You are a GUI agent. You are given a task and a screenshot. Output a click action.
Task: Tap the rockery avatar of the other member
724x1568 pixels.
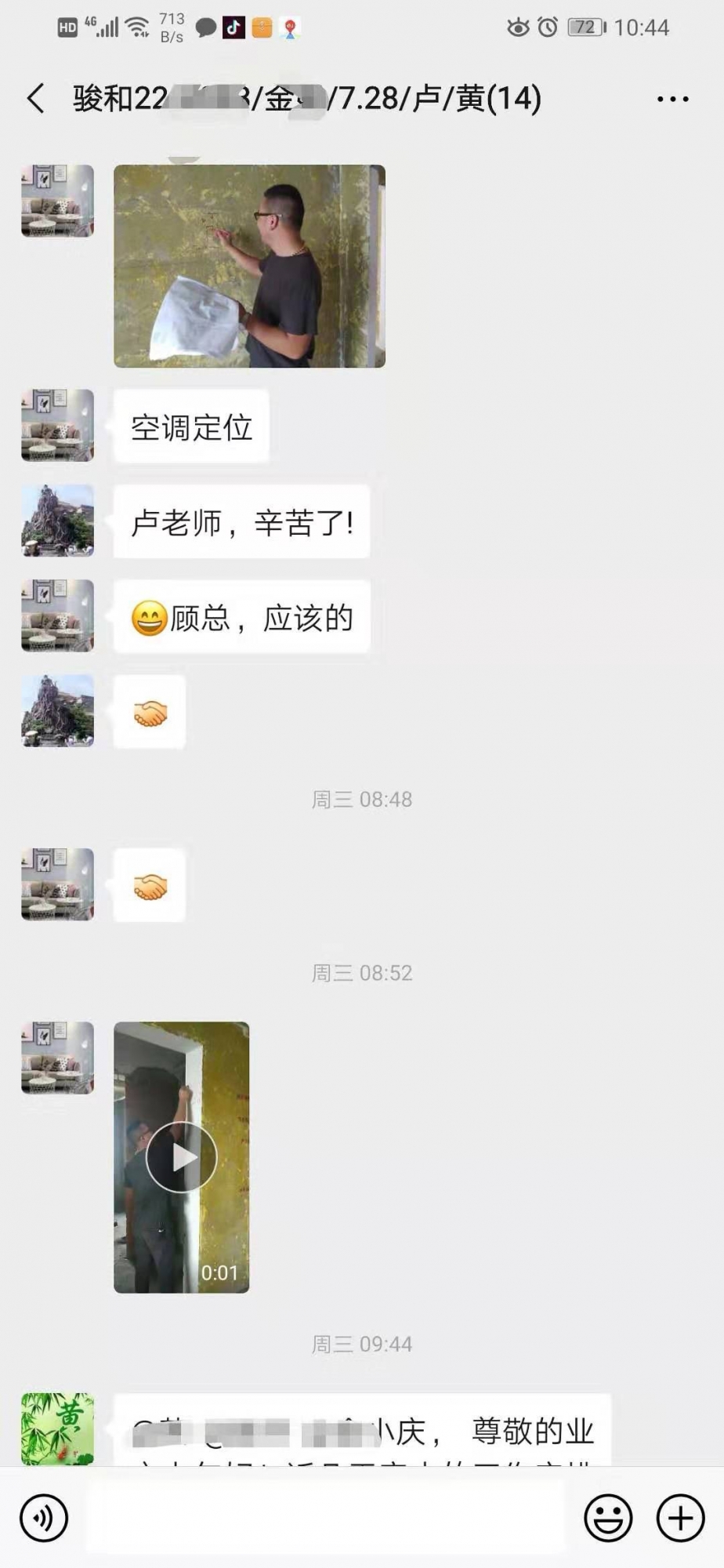pos(57,521)
